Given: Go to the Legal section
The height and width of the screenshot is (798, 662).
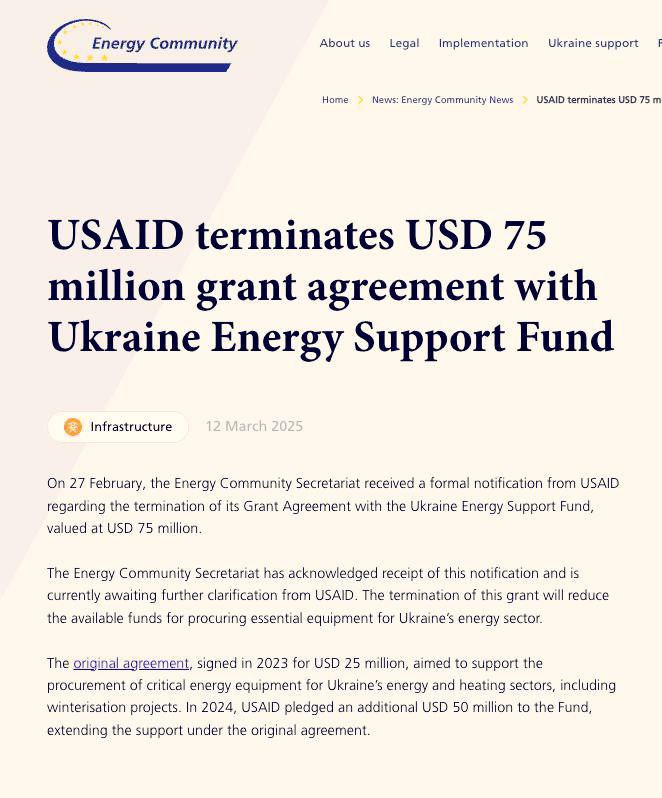Looking at the screenshot, I should pyautogui.click(x=404, y=43).
